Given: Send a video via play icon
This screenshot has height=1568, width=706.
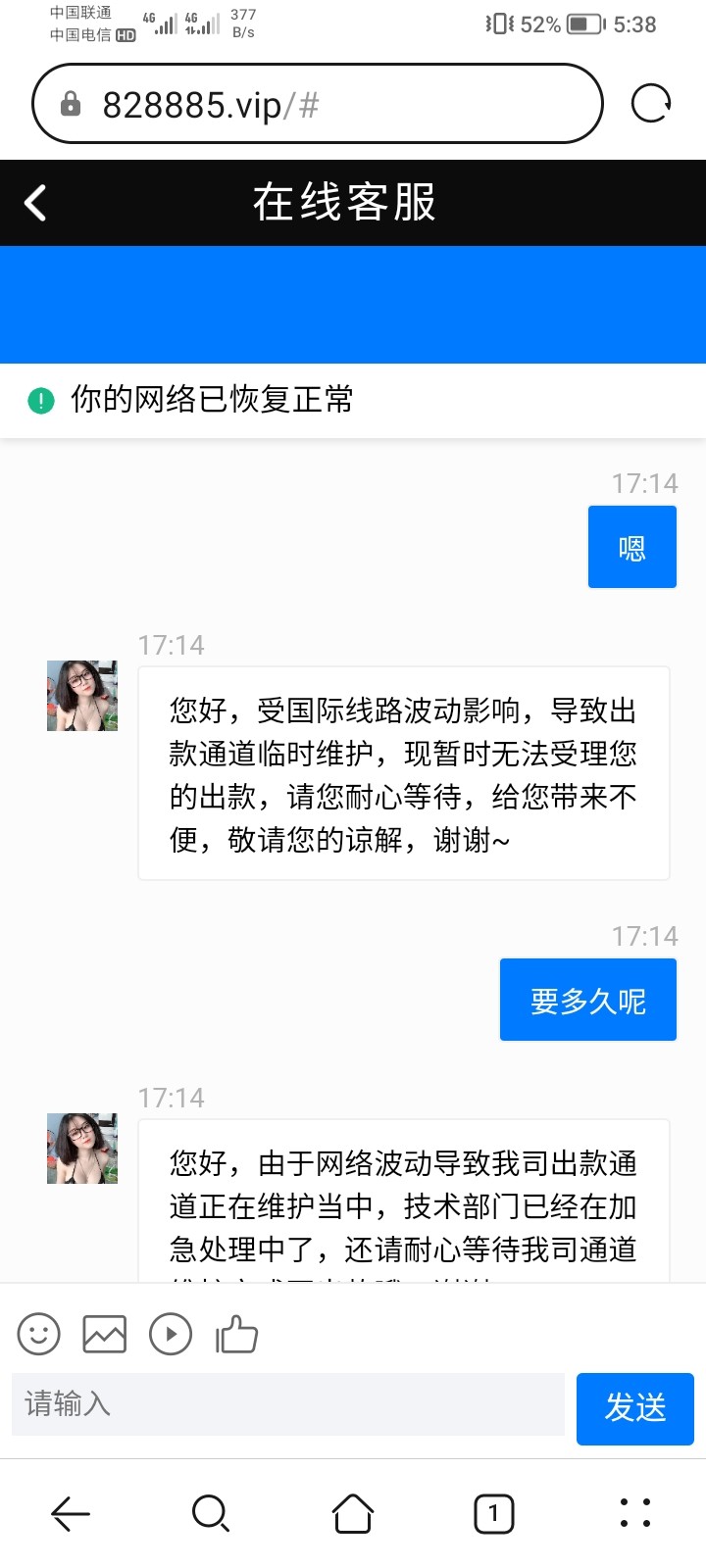Looking at the screenshot, I should pos(171,1334).
